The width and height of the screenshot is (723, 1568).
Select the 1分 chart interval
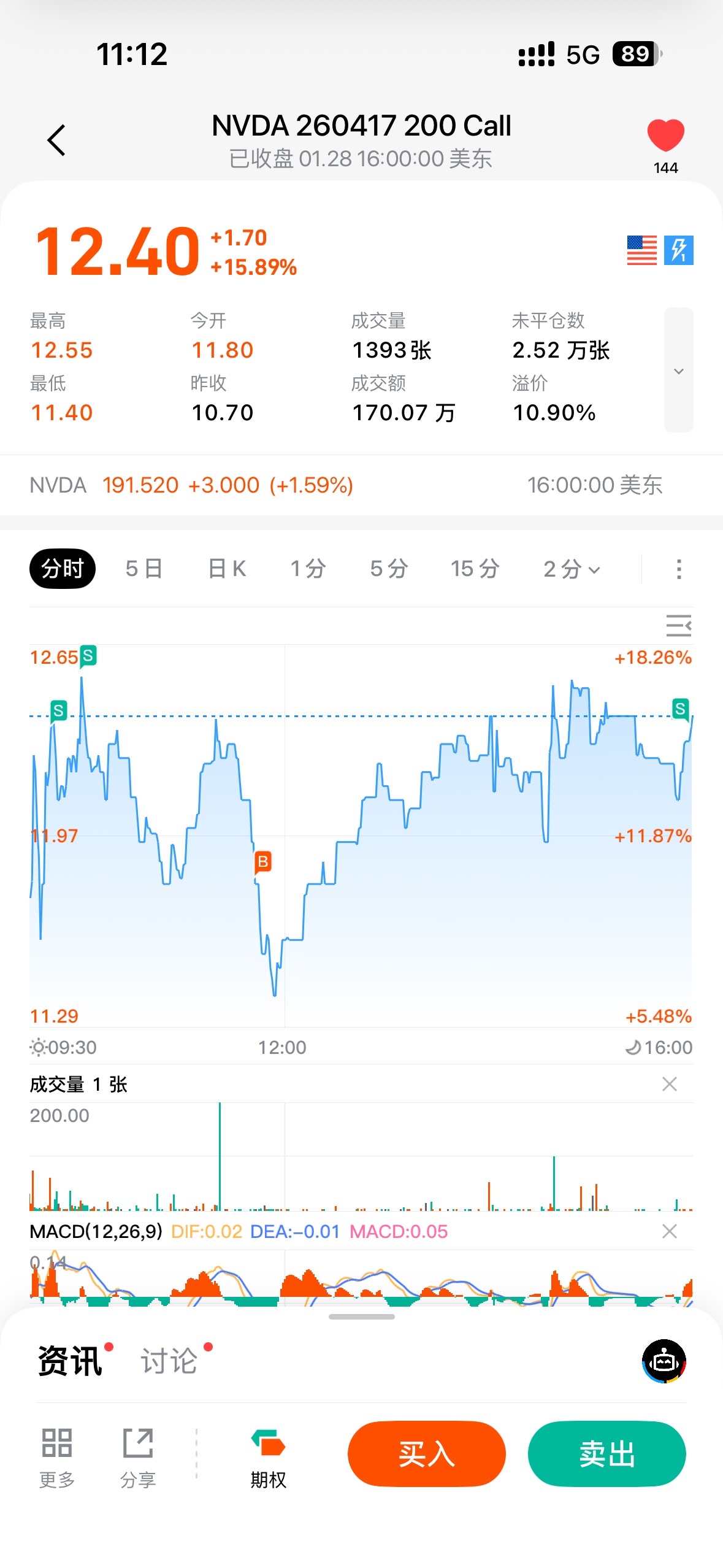(x=308, y=569)
